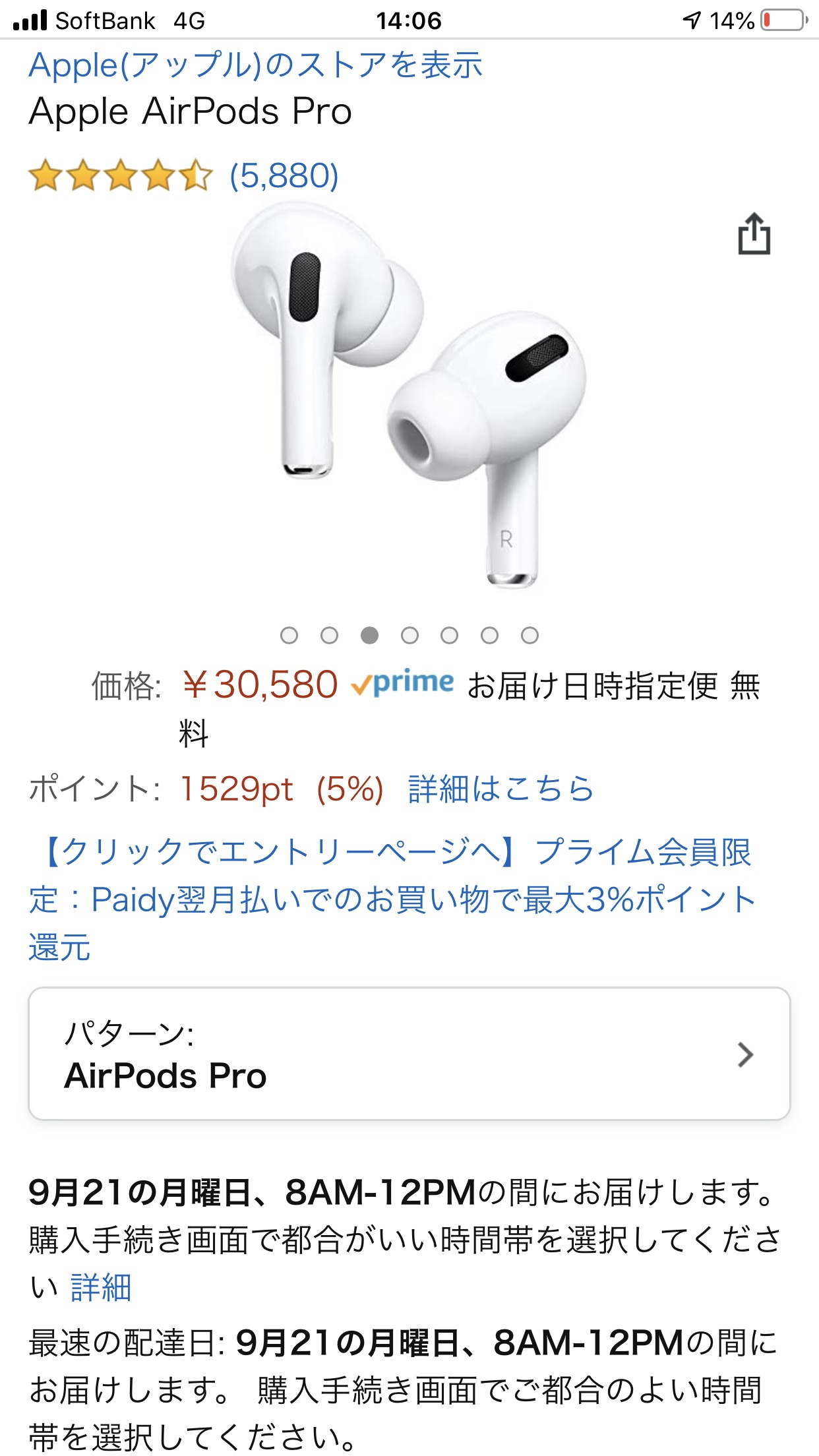Expand the パターン AirPods Pro selector
Image resolution: width=819 pixels, height=1456 pixels.
click(409, 1053)
